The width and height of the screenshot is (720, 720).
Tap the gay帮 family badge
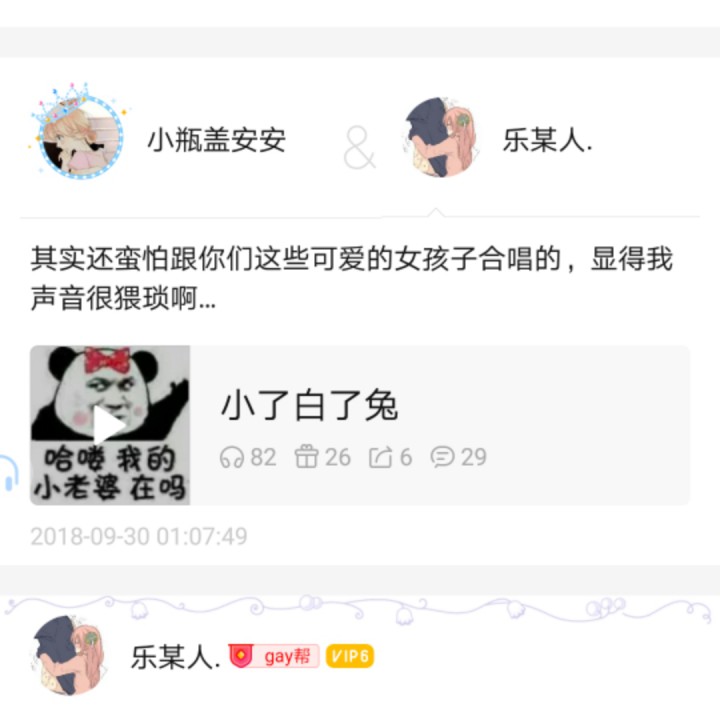(x=274, y=657)
